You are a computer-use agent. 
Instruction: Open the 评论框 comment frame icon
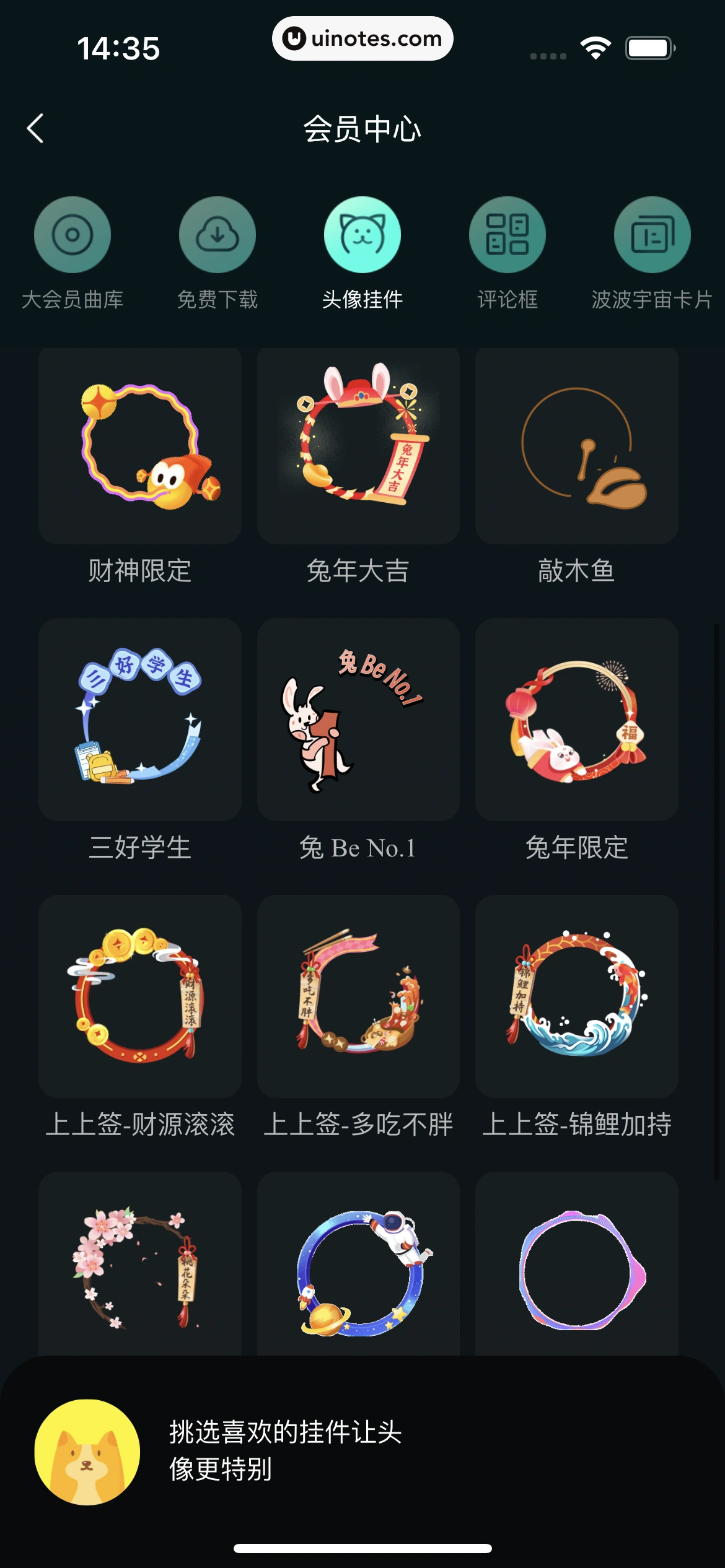point(507,234)
